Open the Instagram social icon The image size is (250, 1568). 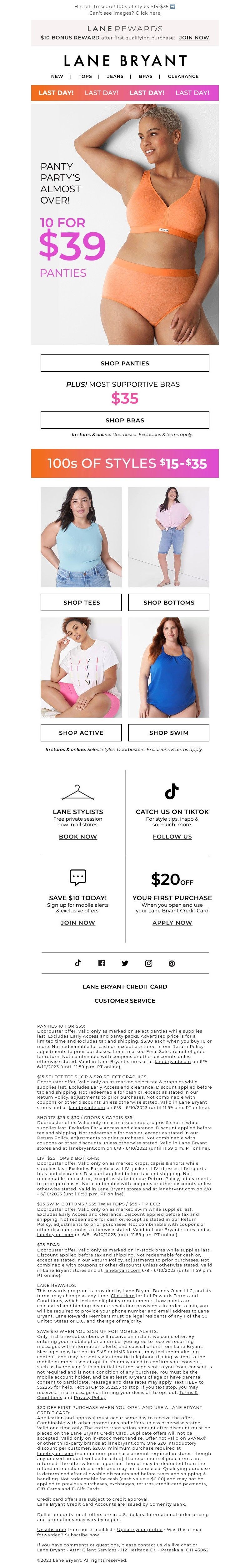tap(149, 964)
